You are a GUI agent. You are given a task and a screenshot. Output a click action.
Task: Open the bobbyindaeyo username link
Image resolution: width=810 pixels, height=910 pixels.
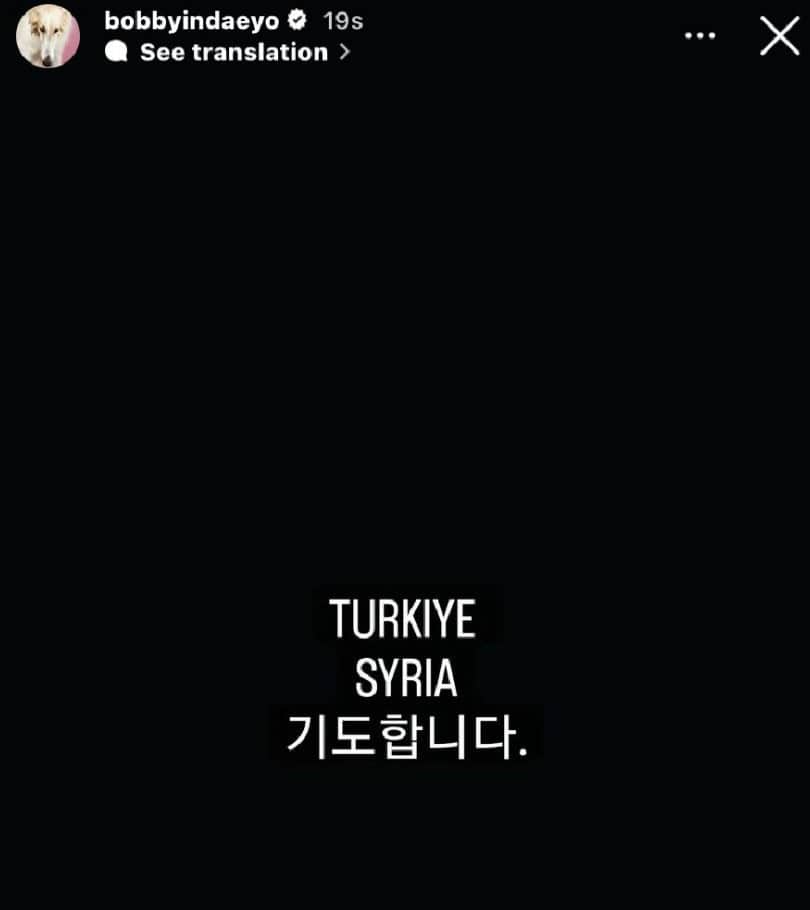pyautogui.click(x=191, y=20)
